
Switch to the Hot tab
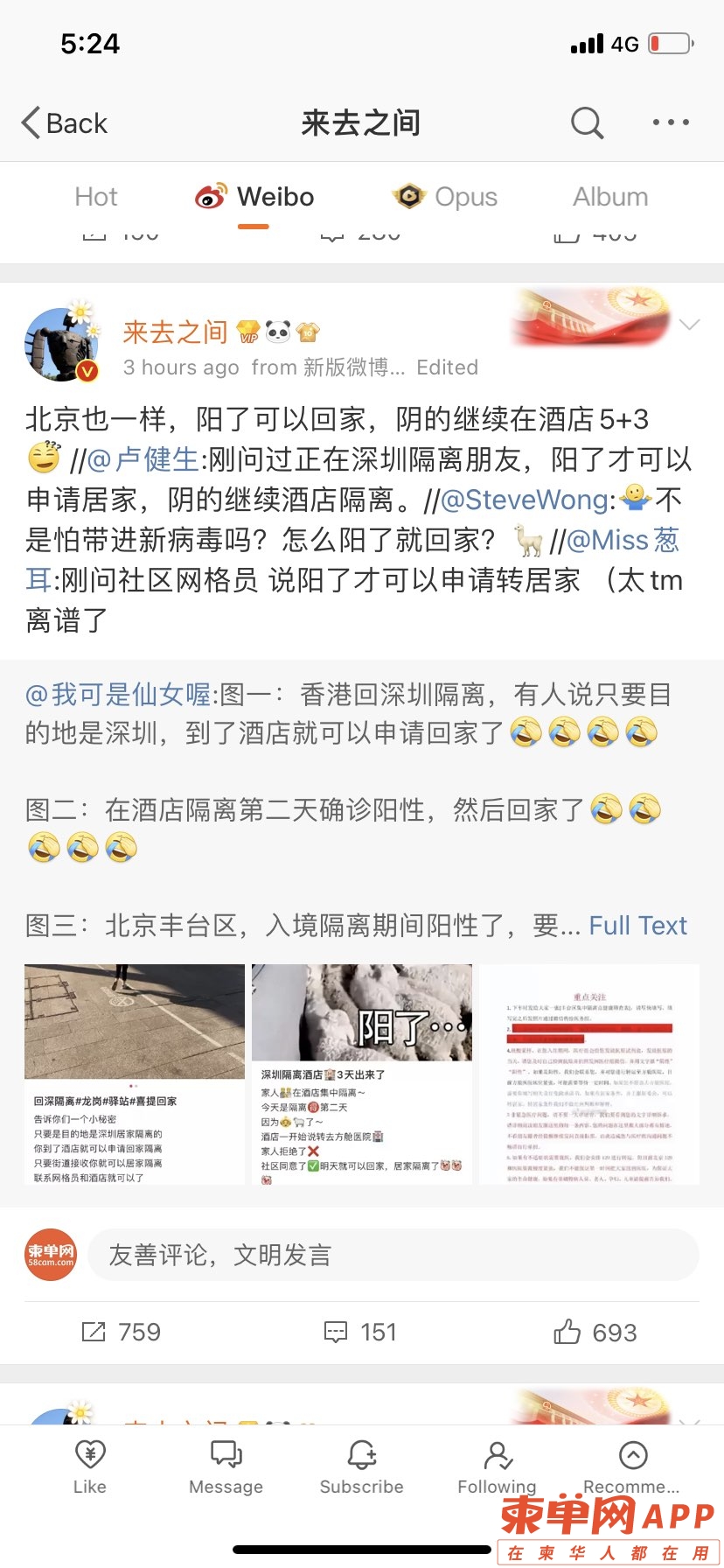click(x=96, y=197)
